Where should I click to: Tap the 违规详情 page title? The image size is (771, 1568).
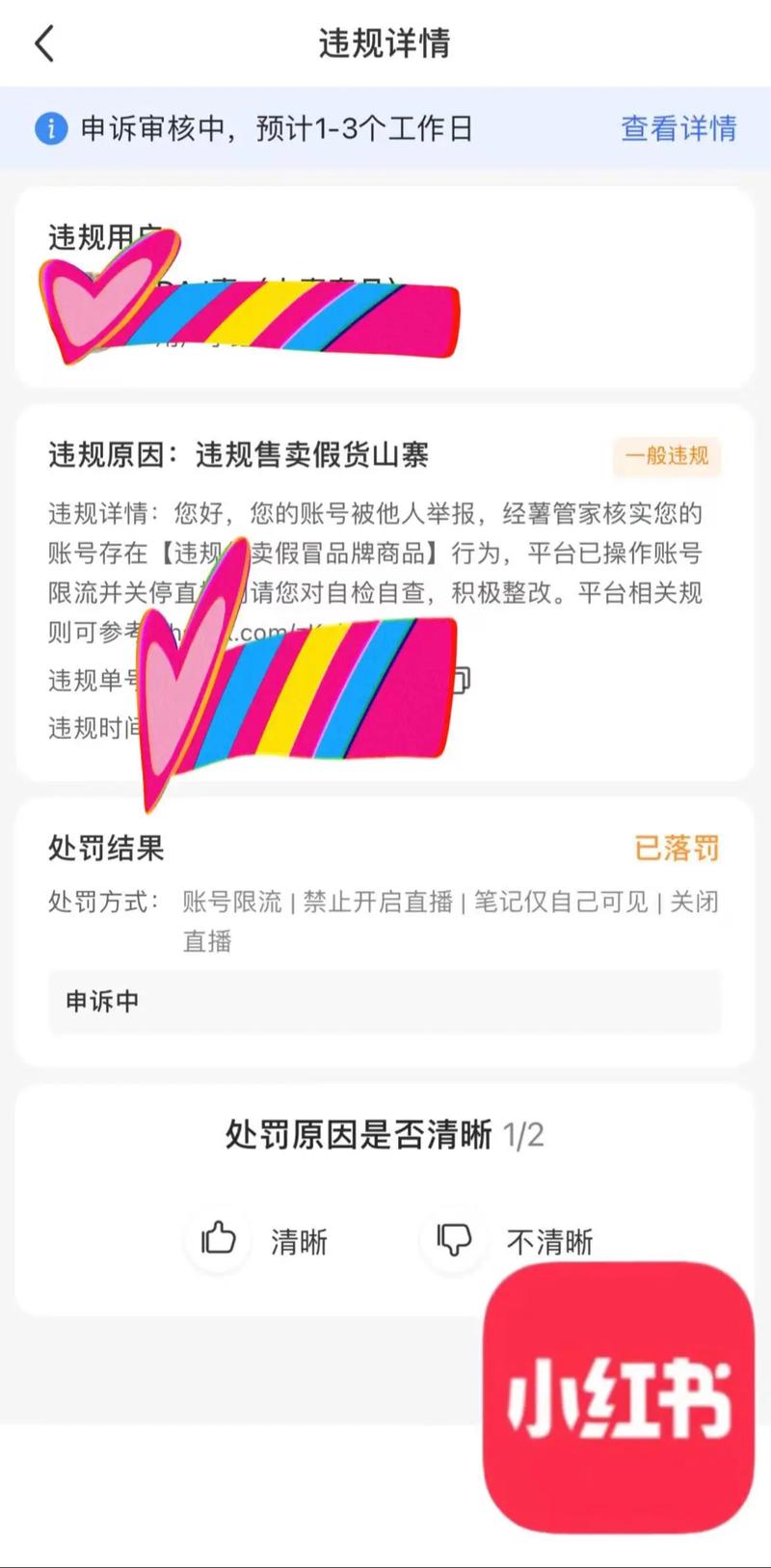coord(385,44)
